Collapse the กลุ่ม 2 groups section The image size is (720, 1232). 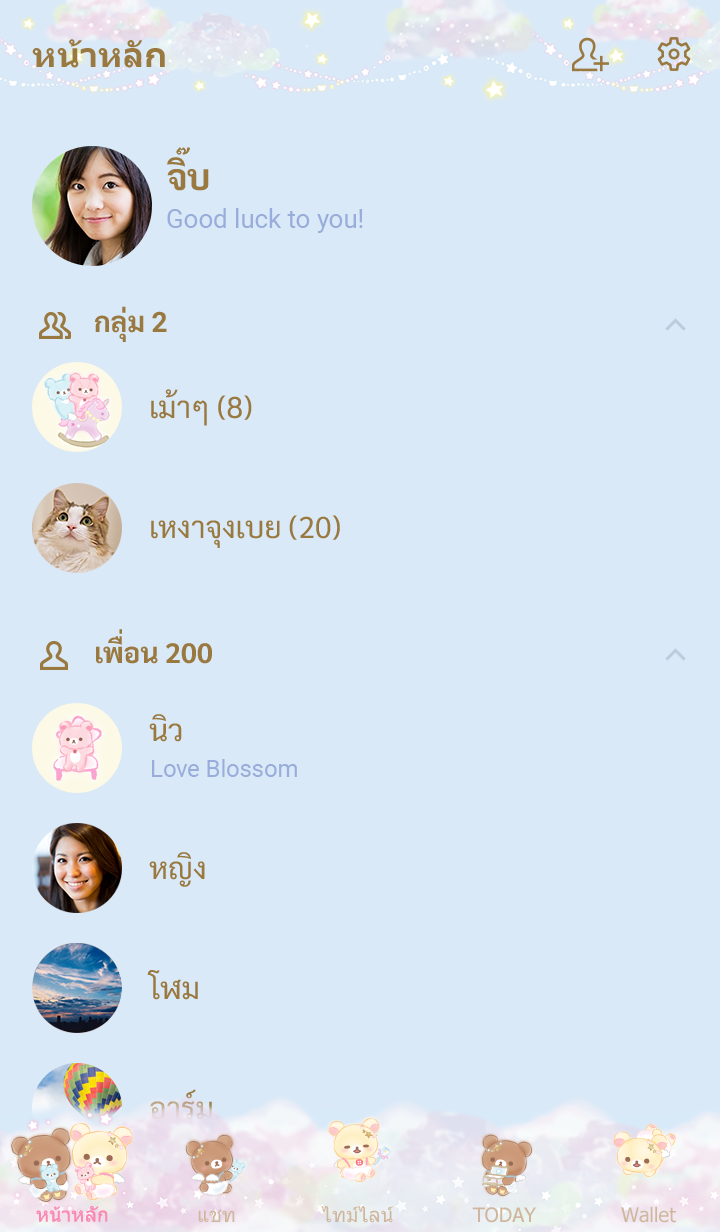(x=675, y=324)
